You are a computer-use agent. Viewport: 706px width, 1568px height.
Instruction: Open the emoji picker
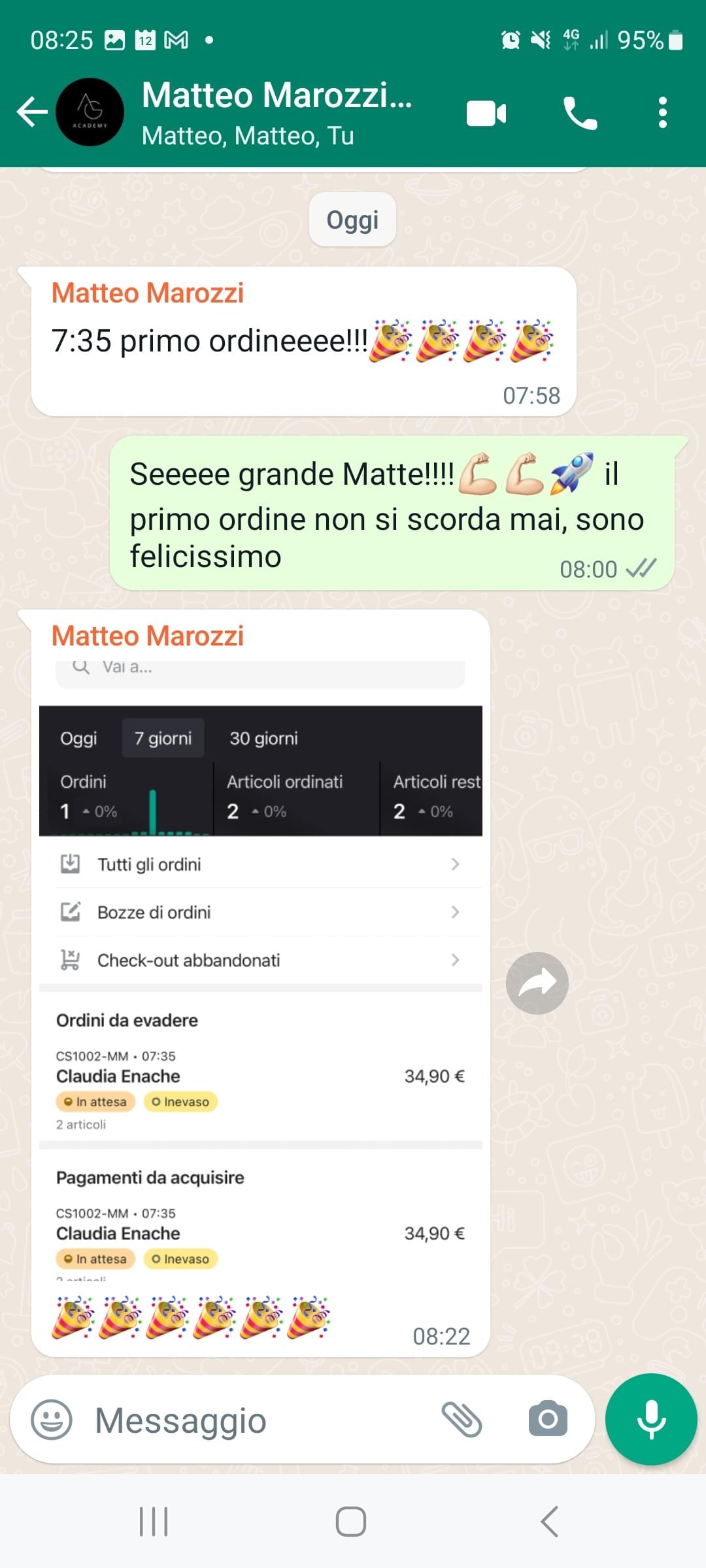52,1420
